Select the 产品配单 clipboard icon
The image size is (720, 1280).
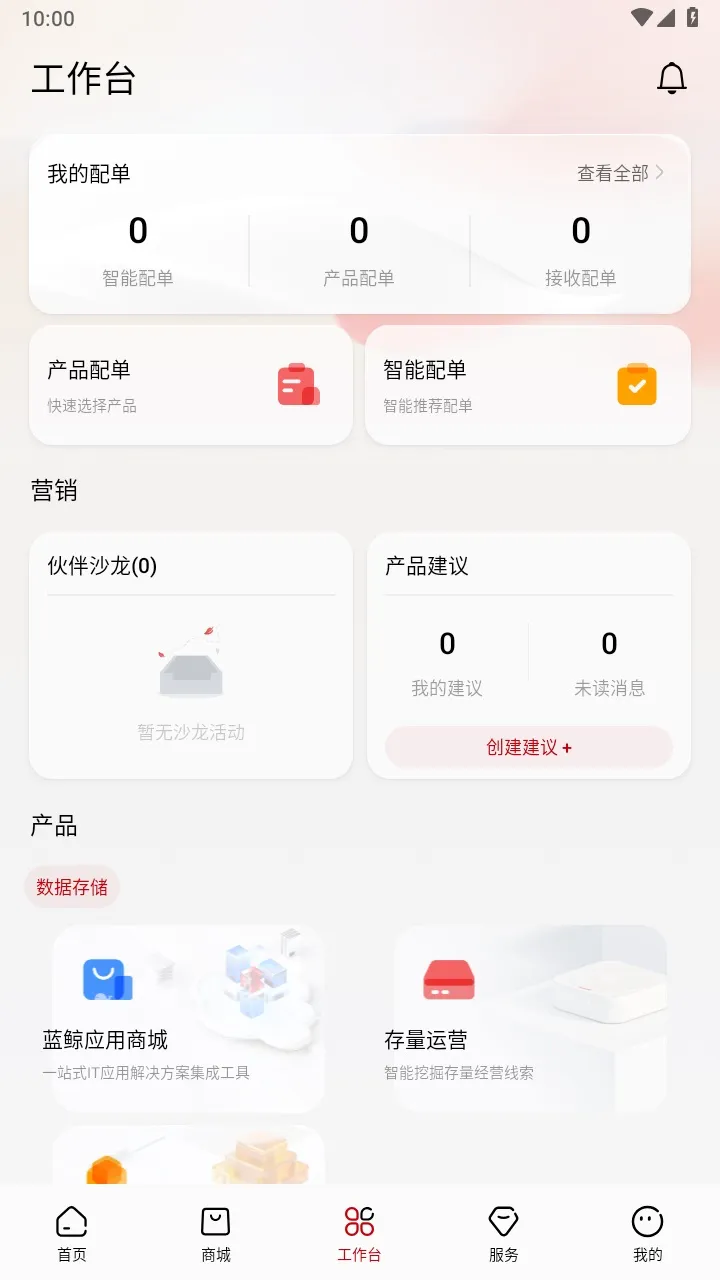point(299,385)
